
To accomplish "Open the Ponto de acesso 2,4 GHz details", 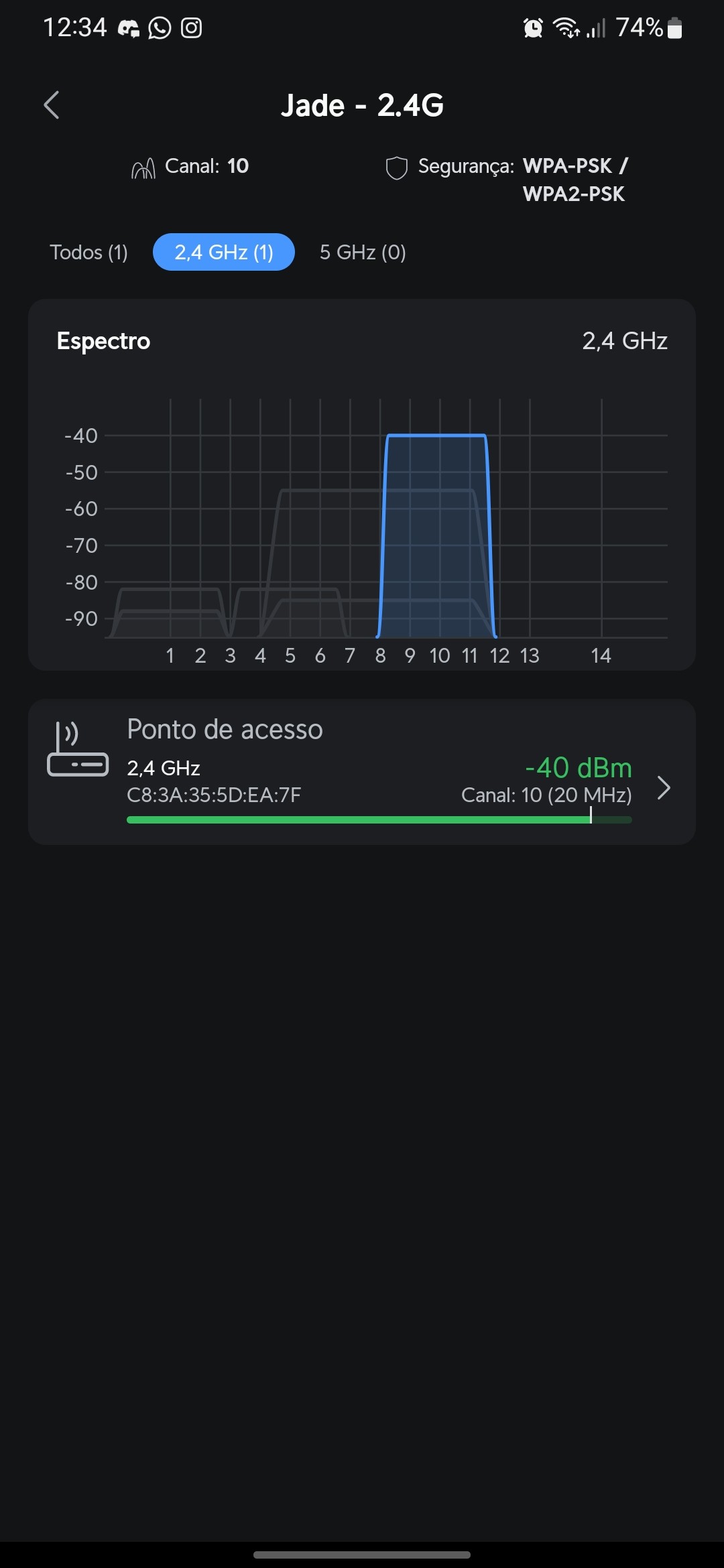I will 362,772.
